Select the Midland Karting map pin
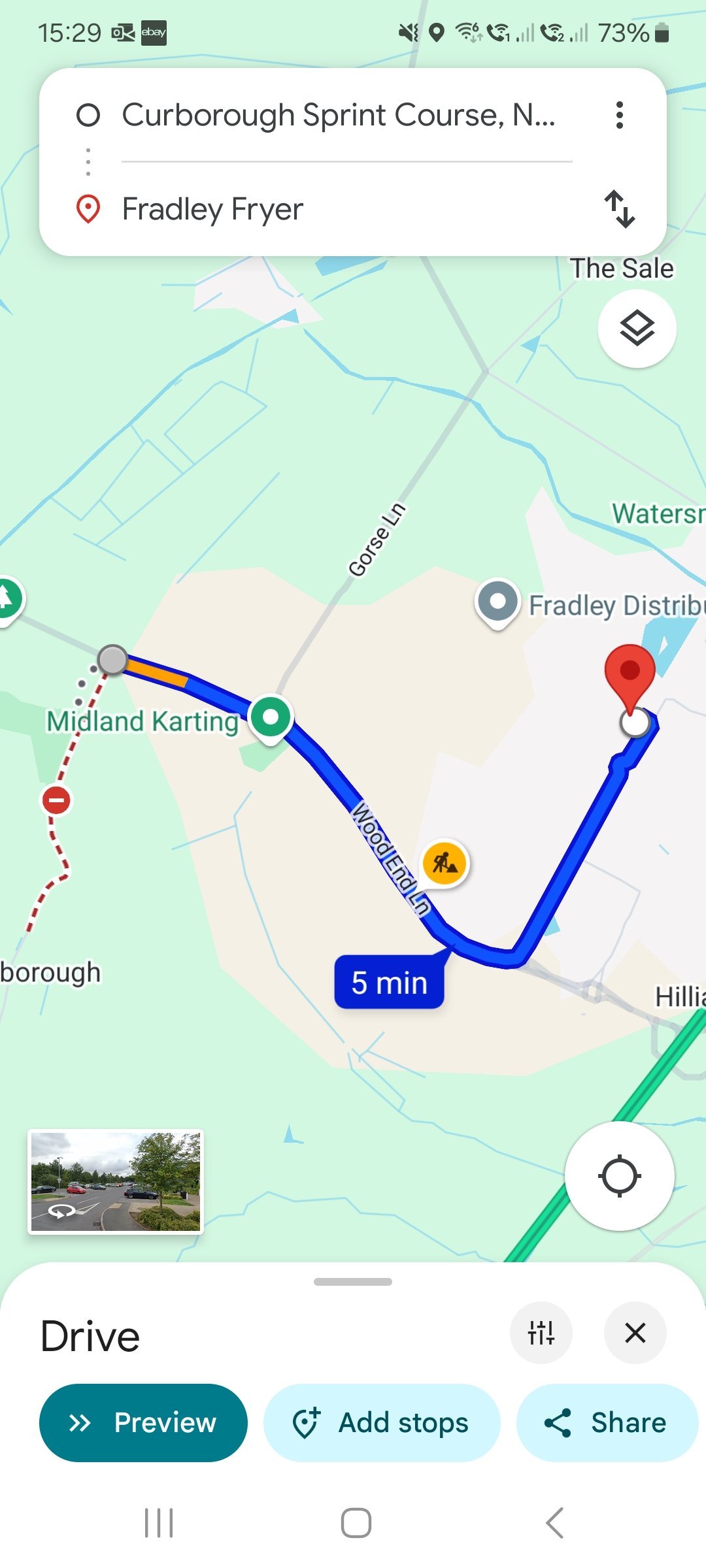706x1568 pixels. (271, 719)
